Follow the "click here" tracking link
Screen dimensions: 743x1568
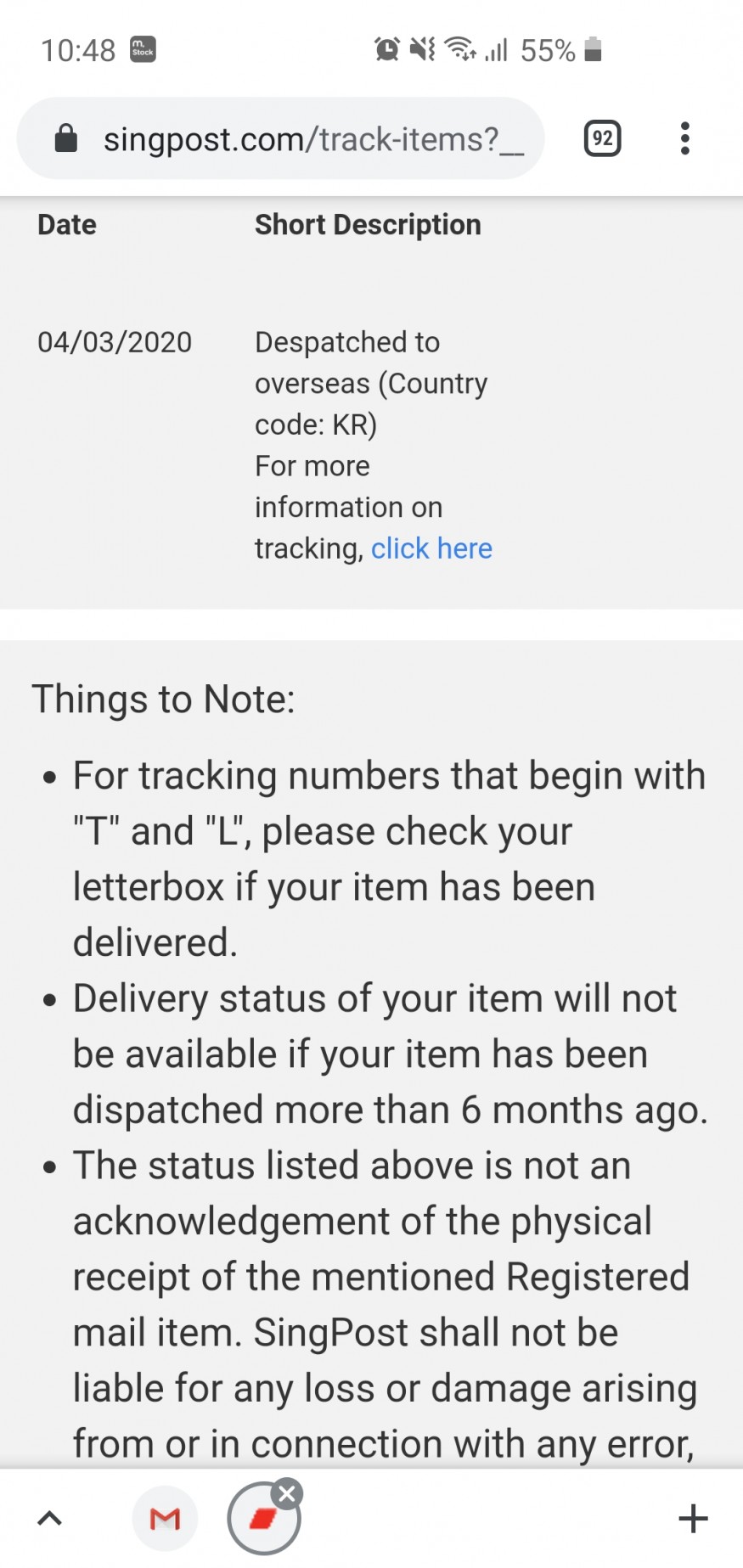pos(431,548)
